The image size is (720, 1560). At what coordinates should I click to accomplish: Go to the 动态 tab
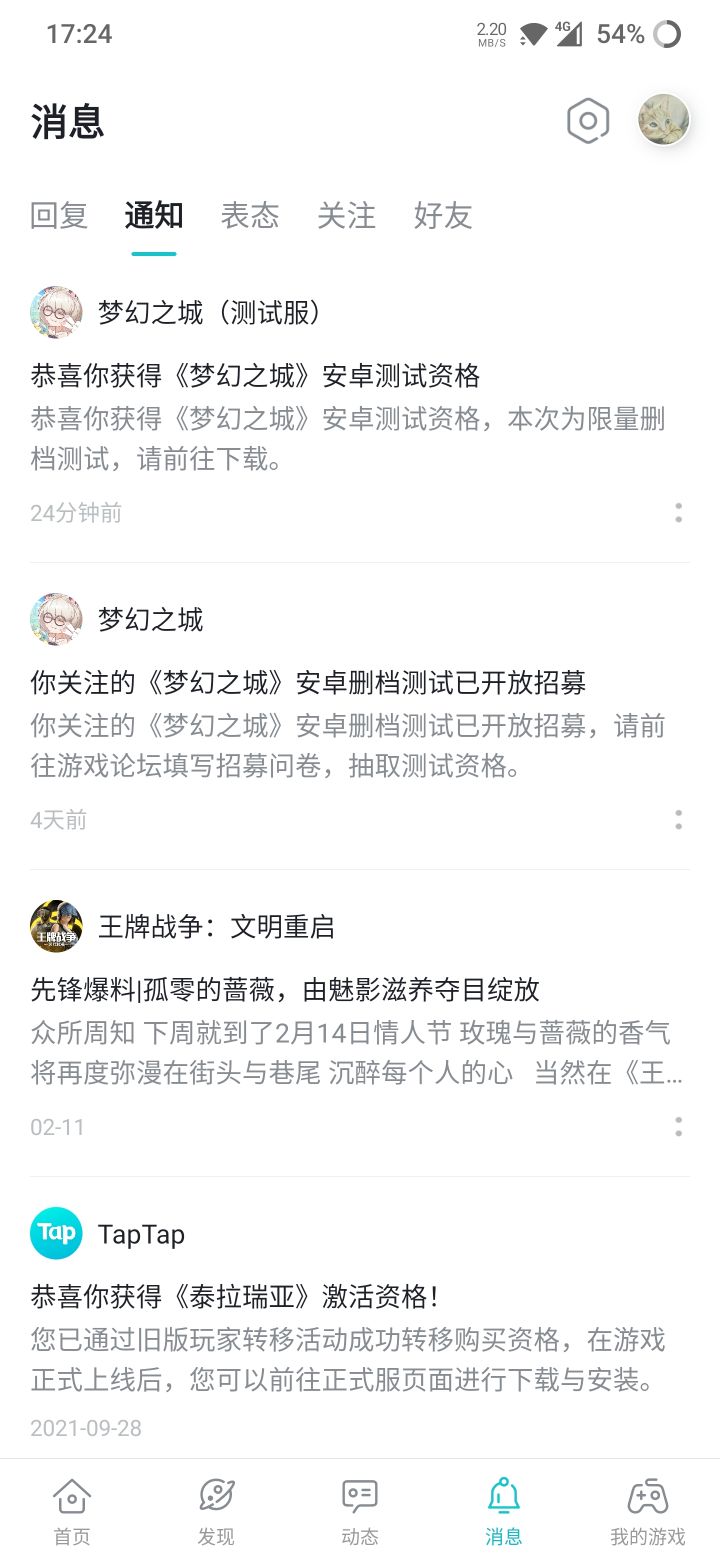click(x=360, y=1511)
